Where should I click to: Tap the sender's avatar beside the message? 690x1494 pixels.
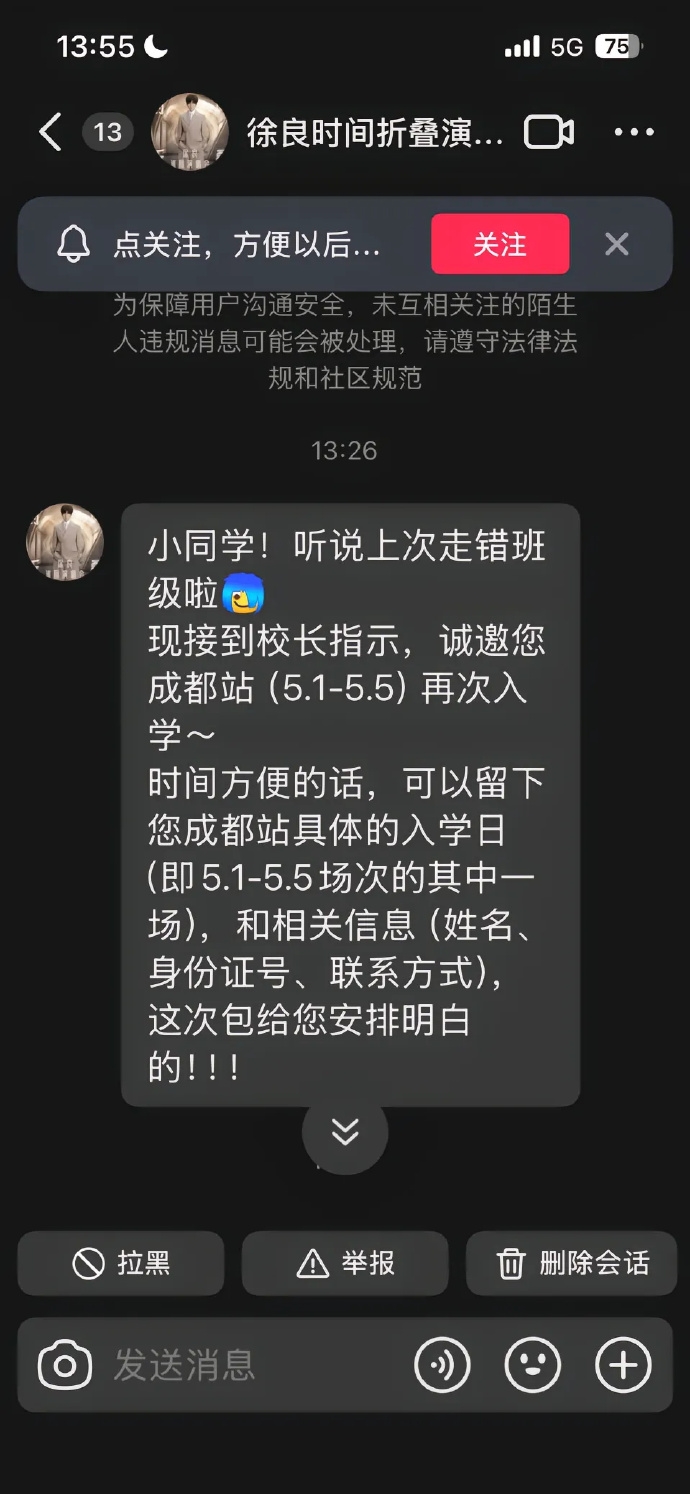click(65, 542)
